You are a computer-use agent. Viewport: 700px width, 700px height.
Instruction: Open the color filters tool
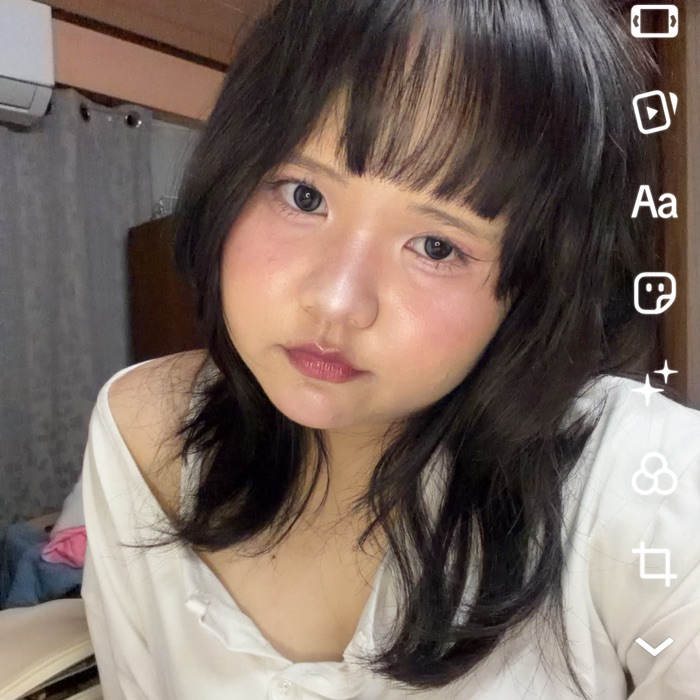pyautogui.click(x=654, y=473)
